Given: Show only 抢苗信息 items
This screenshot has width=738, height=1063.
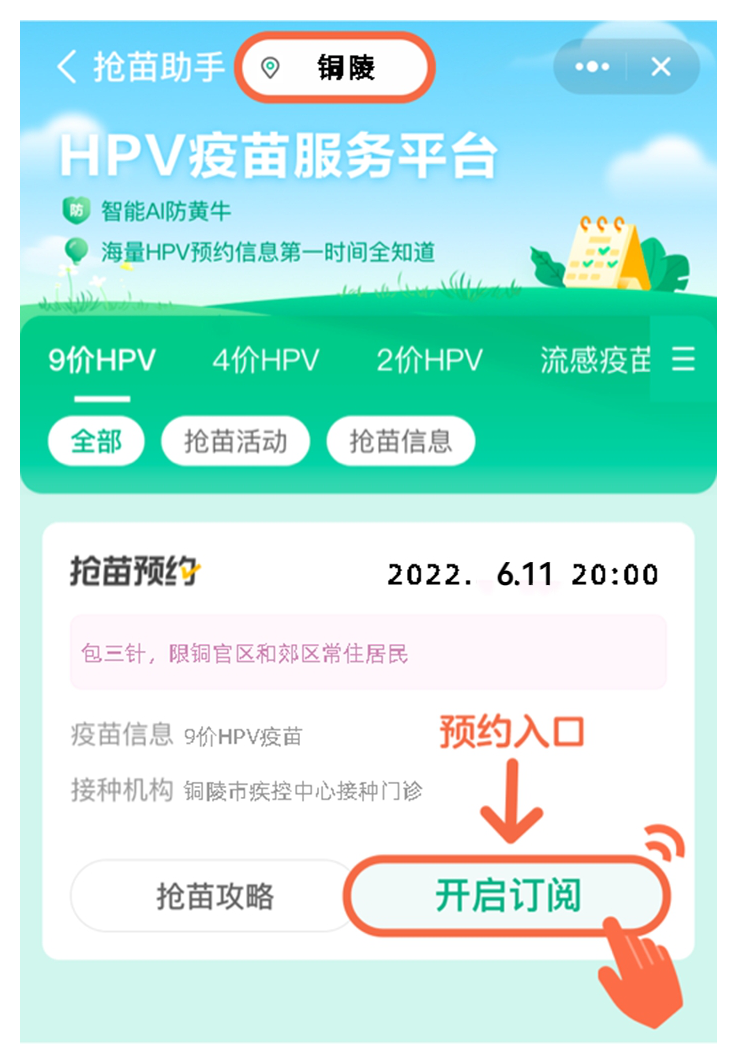Looking at the screenshot, I should click(x=400, y=441).
